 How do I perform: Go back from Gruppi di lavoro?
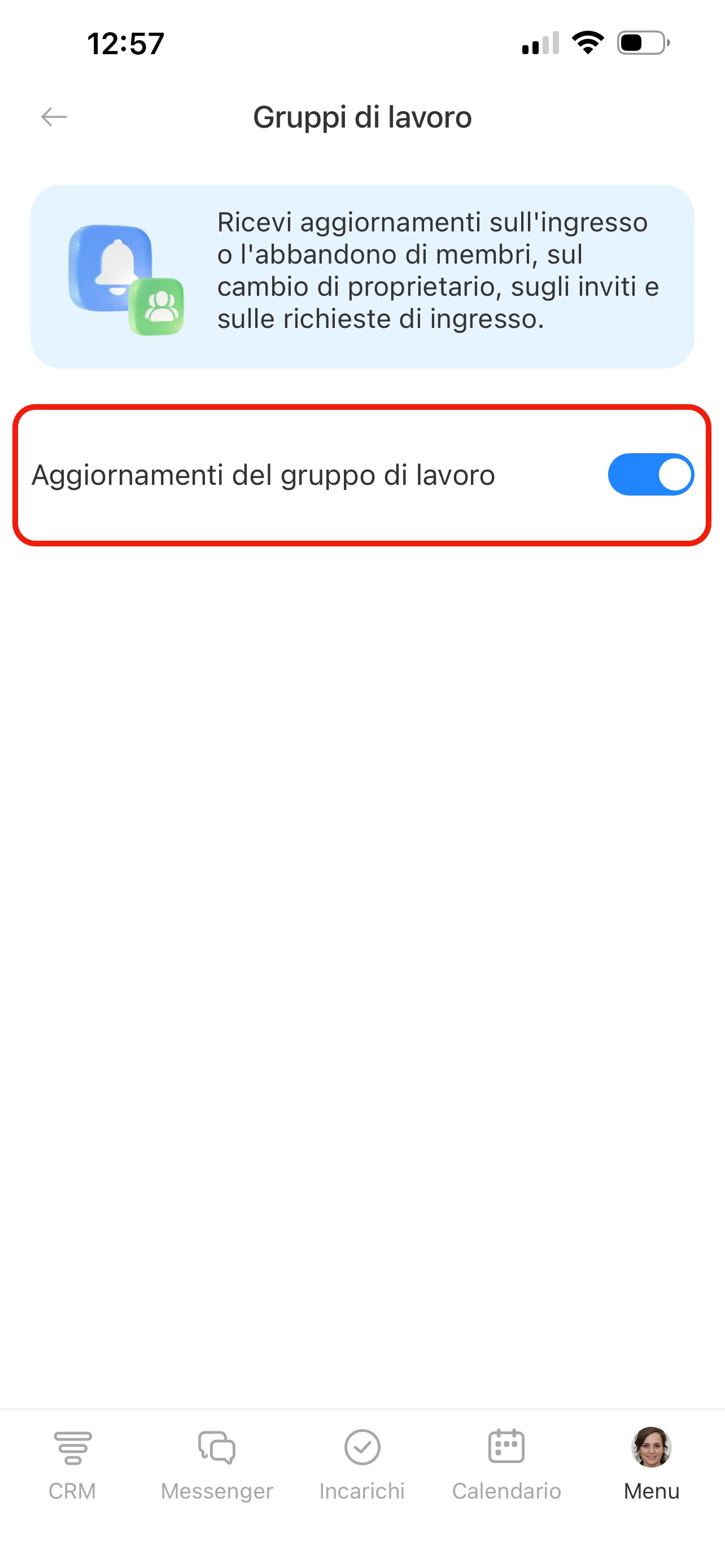[54, 116]
